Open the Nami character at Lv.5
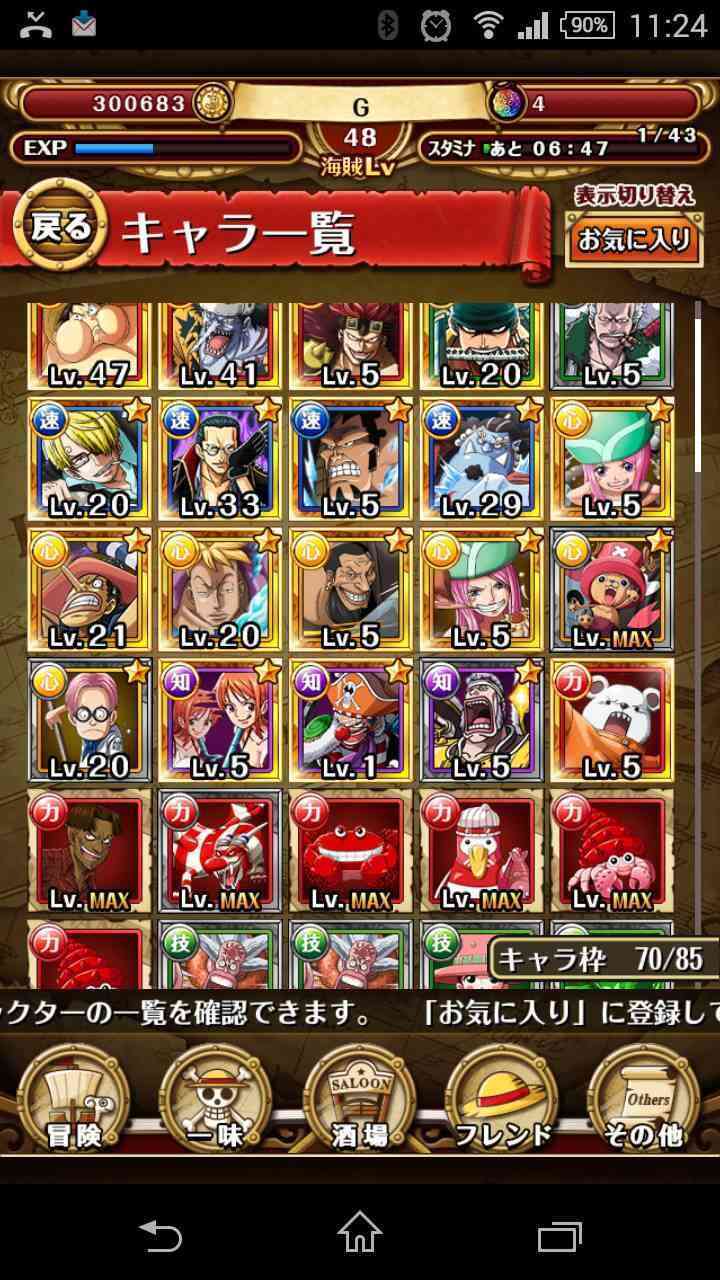Viewport: 720px width, 1280px height. (x=221, y=720)
